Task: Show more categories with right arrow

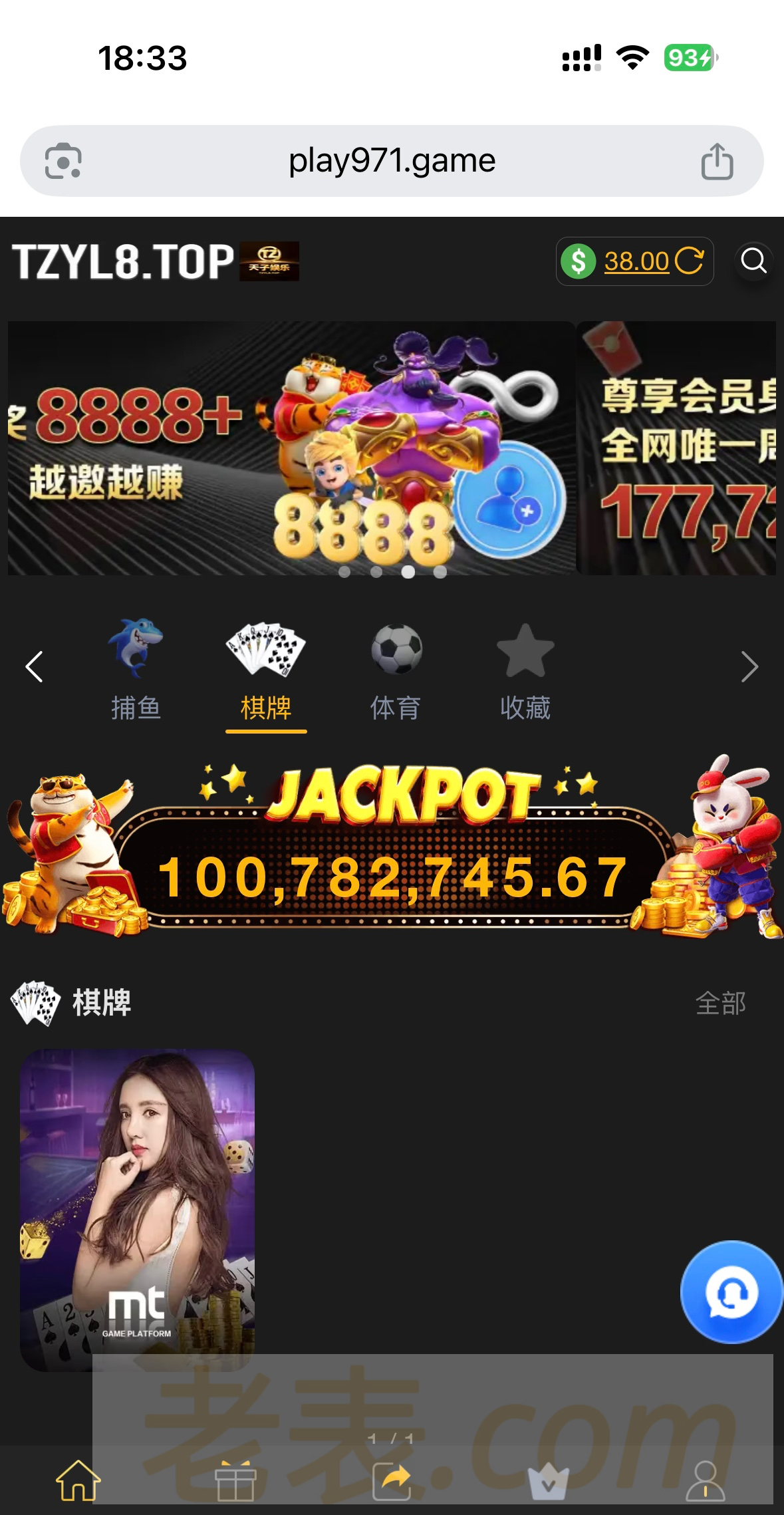Action: pos(749,666)
